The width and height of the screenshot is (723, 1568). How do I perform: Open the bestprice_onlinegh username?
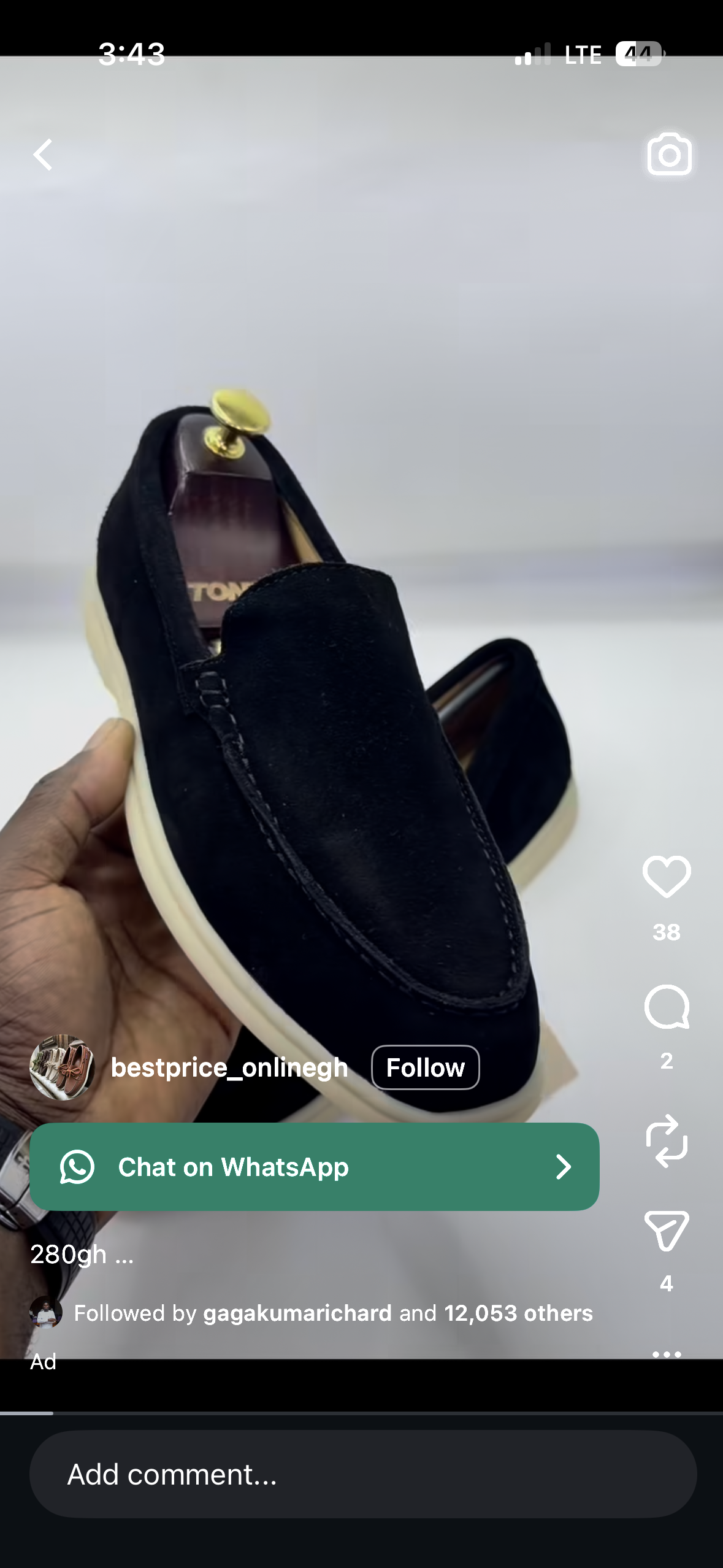[229, 1068]
